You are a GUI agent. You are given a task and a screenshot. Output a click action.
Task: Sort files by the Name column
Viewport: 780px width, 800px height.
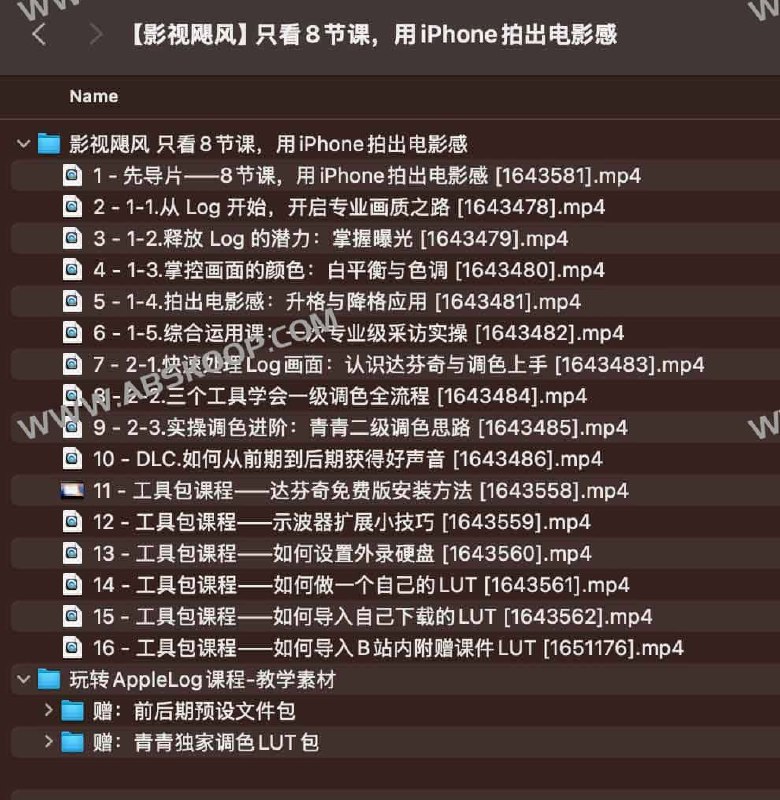click(x=94, y=96)
